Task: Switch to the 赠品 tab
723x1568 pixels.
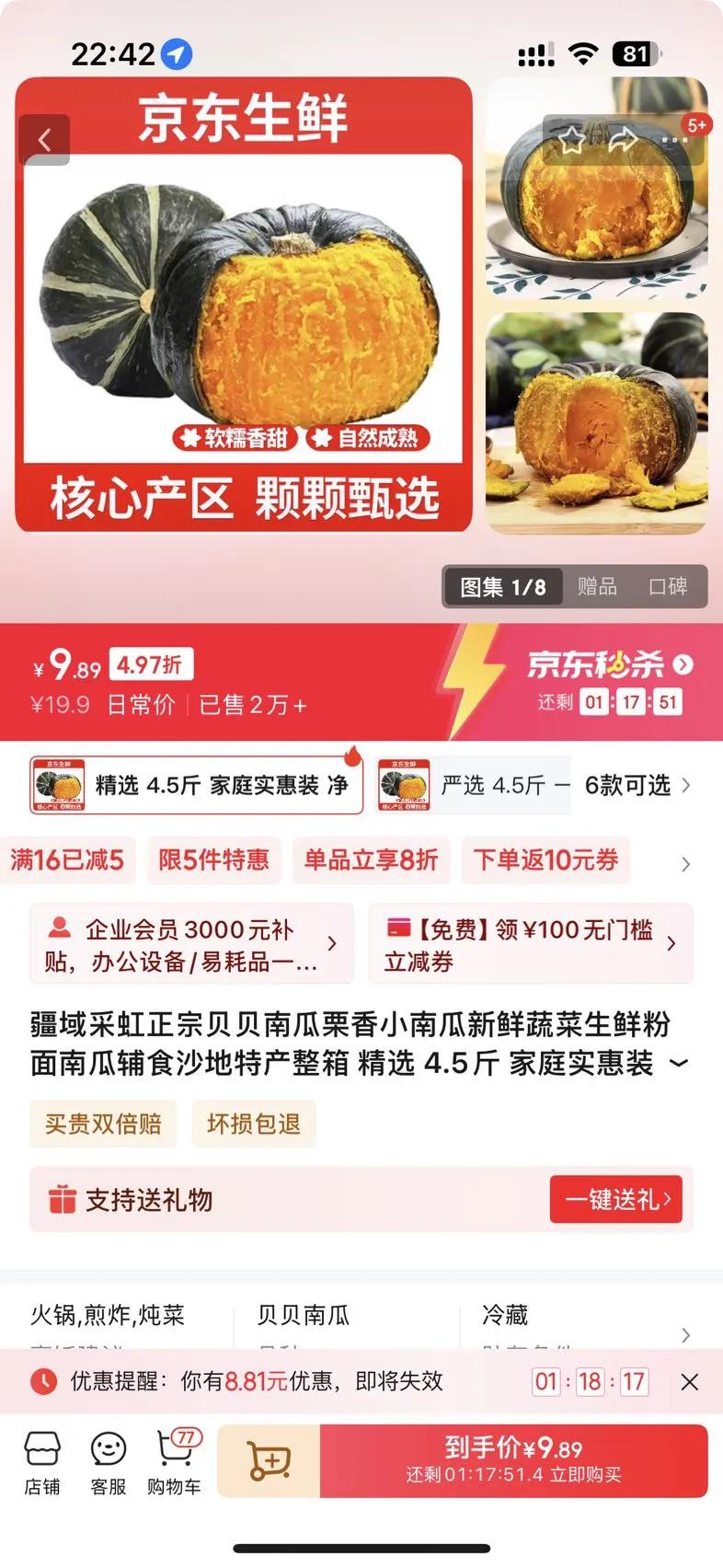Action: coord(597,586)
